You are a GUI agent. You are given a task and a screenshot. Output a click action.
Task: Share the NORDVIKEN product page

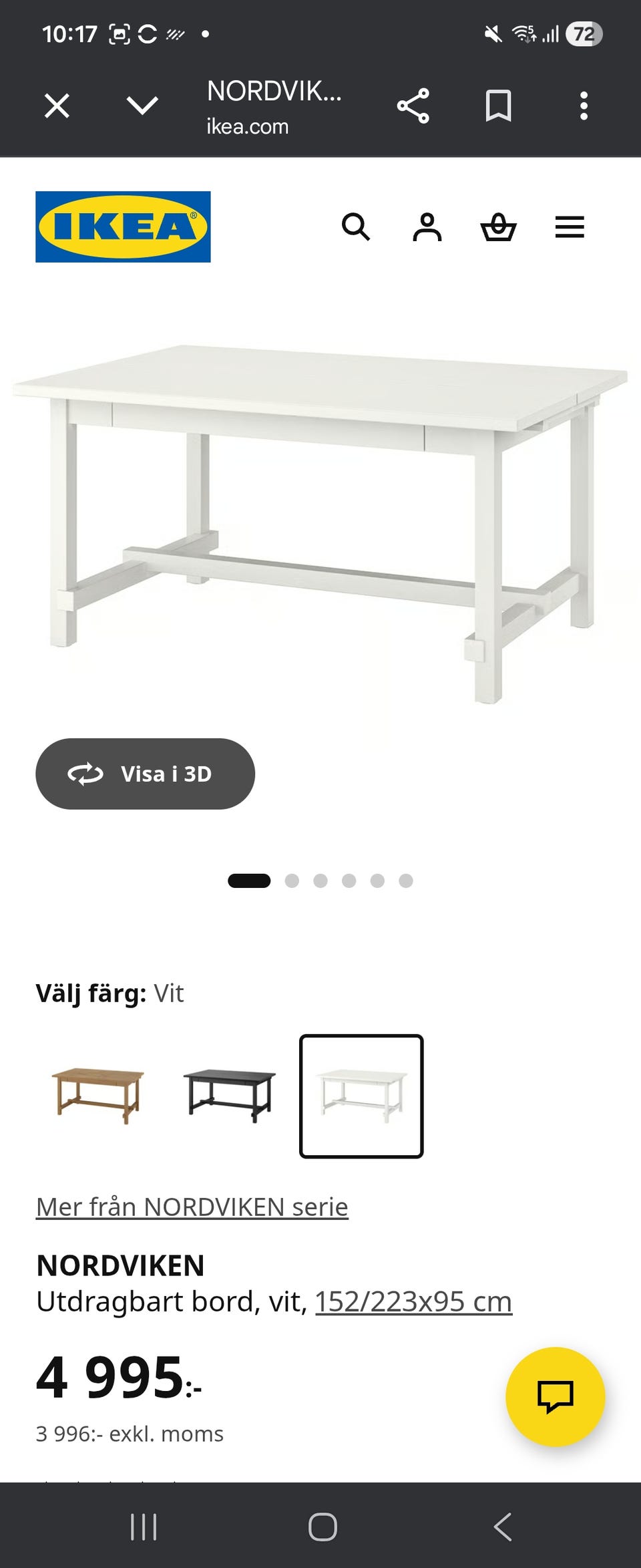[413, 105]
